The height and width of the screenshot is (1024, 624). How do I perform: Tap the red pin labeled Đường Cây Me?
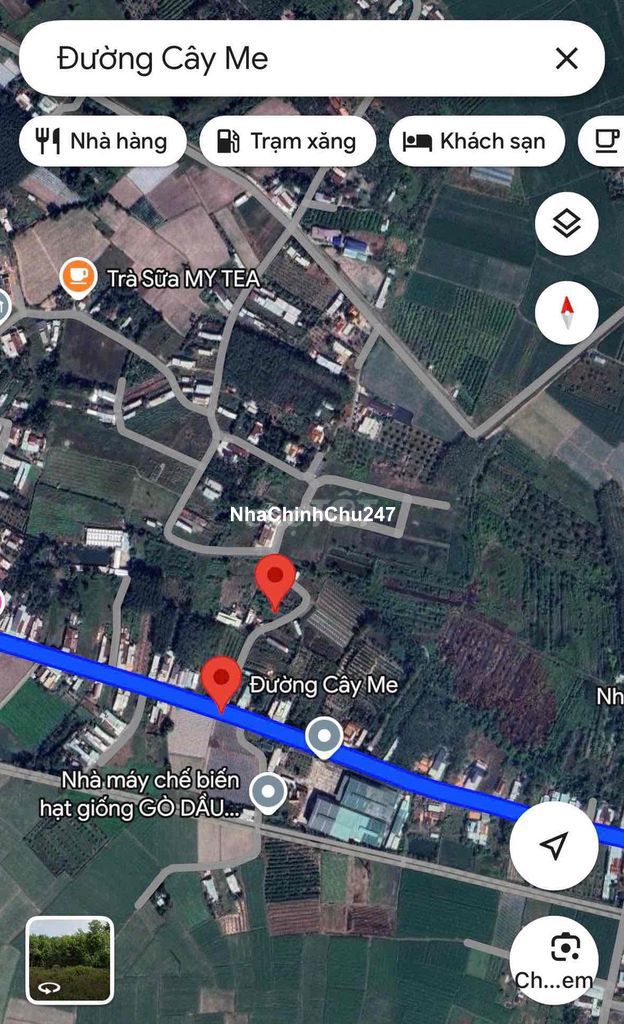click(222, 683)
